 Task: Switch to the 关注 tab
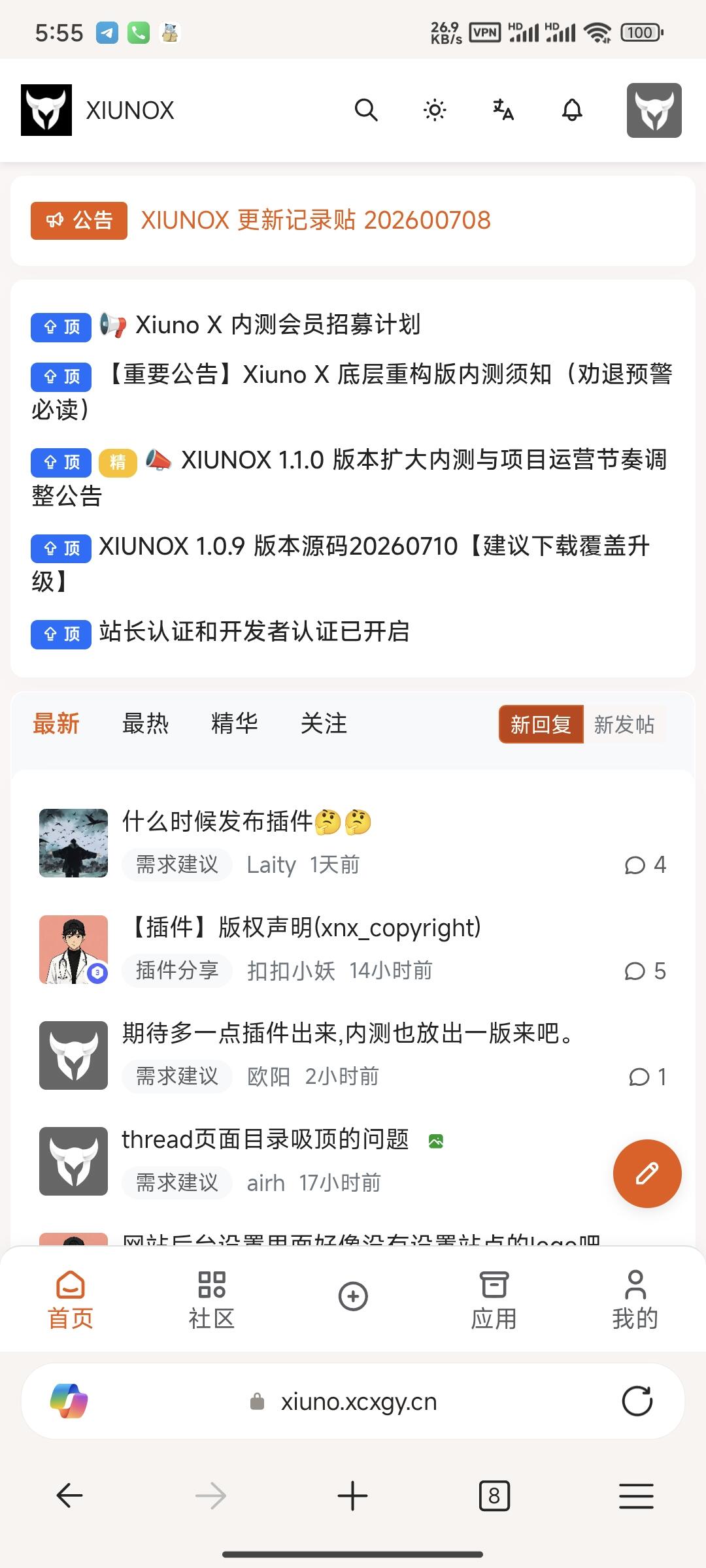[324, 724]
